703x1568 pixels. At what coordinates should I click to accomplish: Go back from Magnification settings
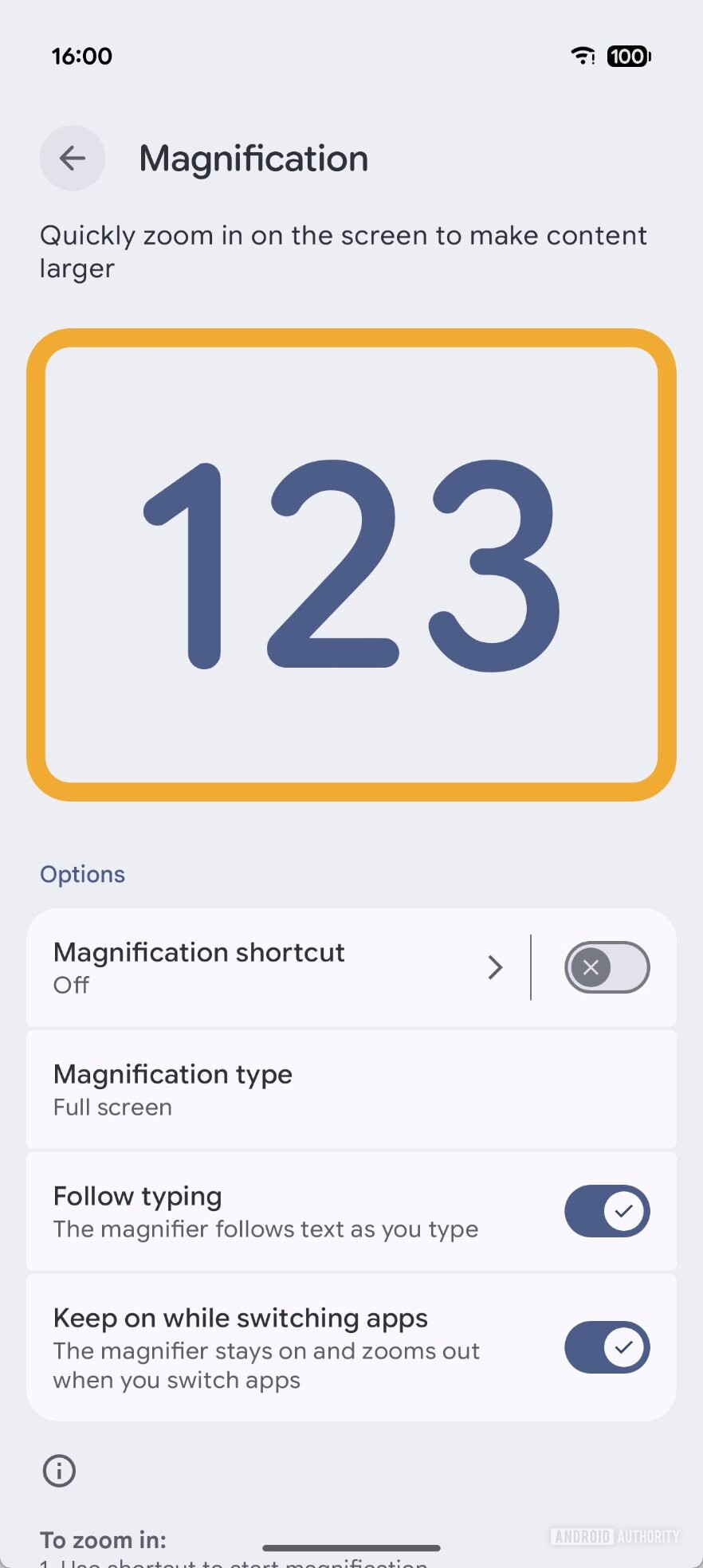click(73, 158)
